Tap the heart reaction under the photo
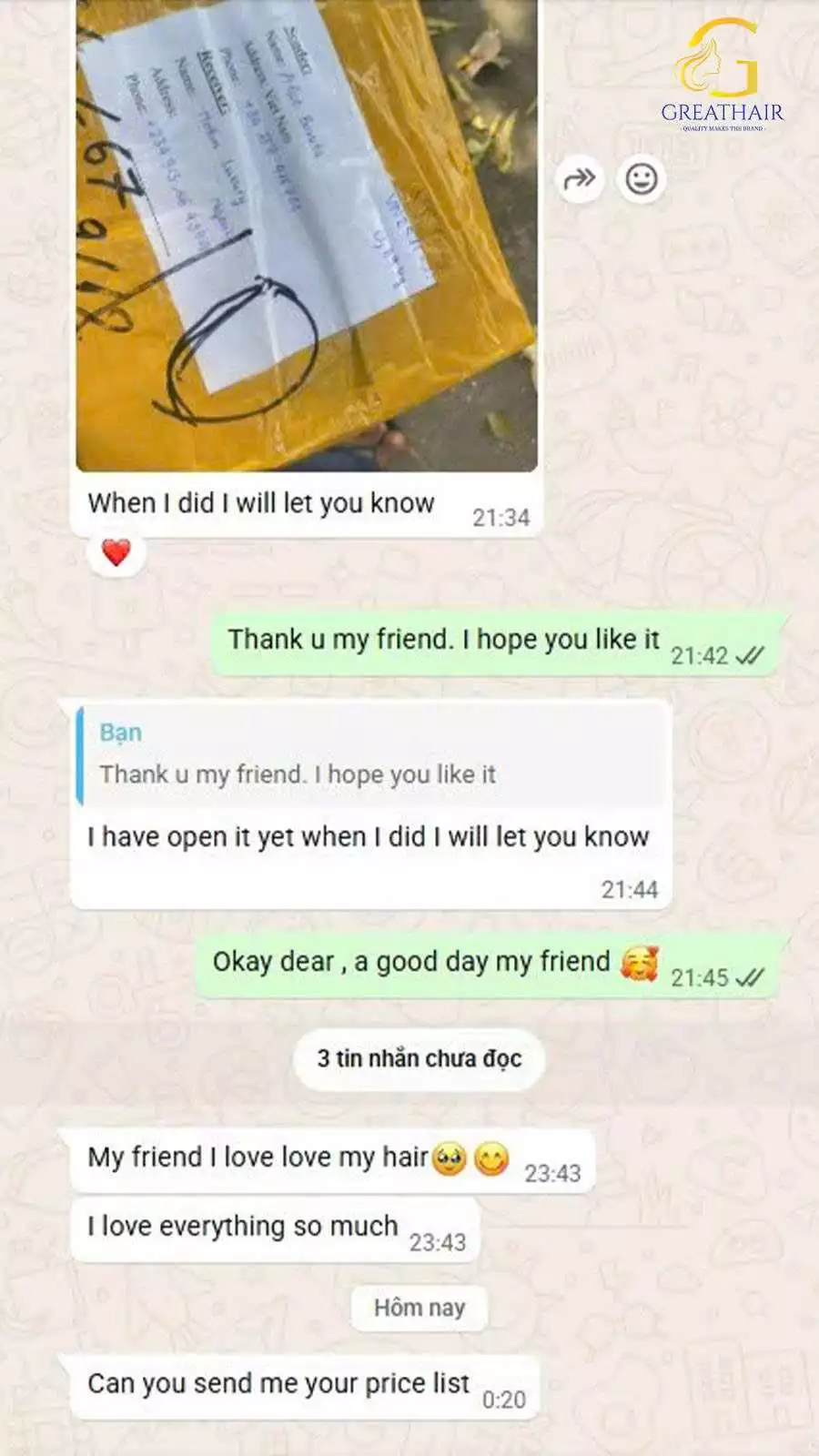Image resolution: width=819 pixels, height=1456 pixels. point(116,552)
